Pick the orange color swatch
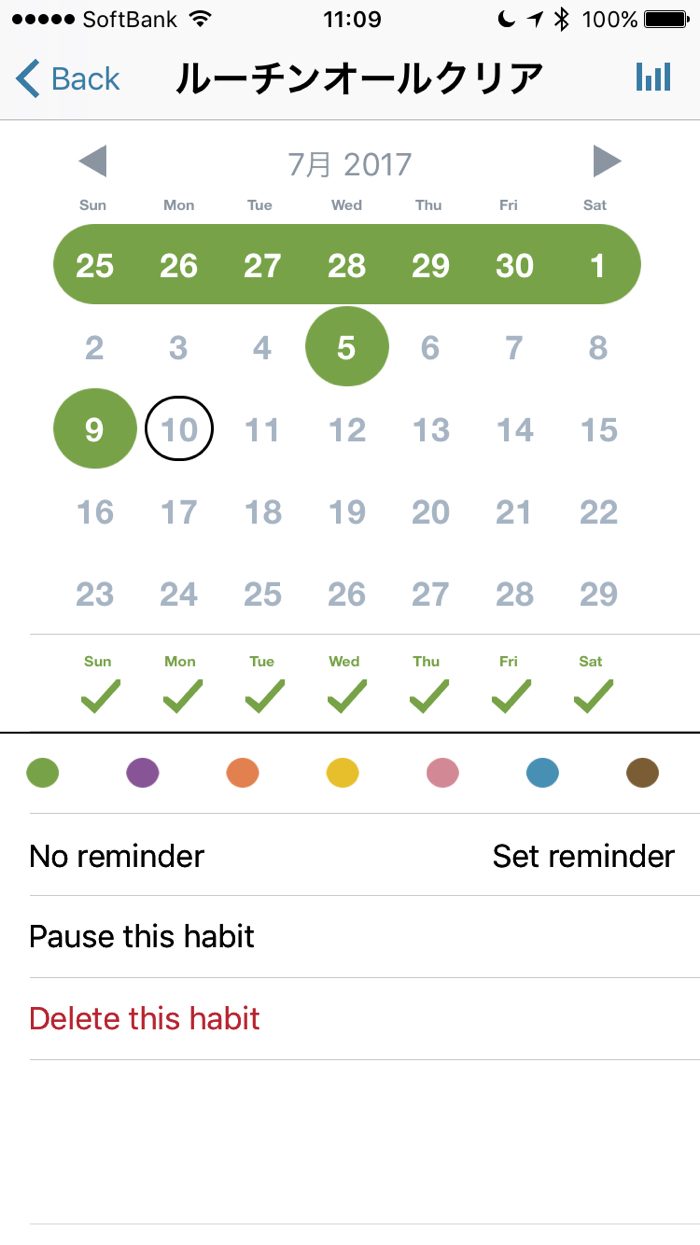This screenshot has height=1245, width=700. (x=243, y=773)
